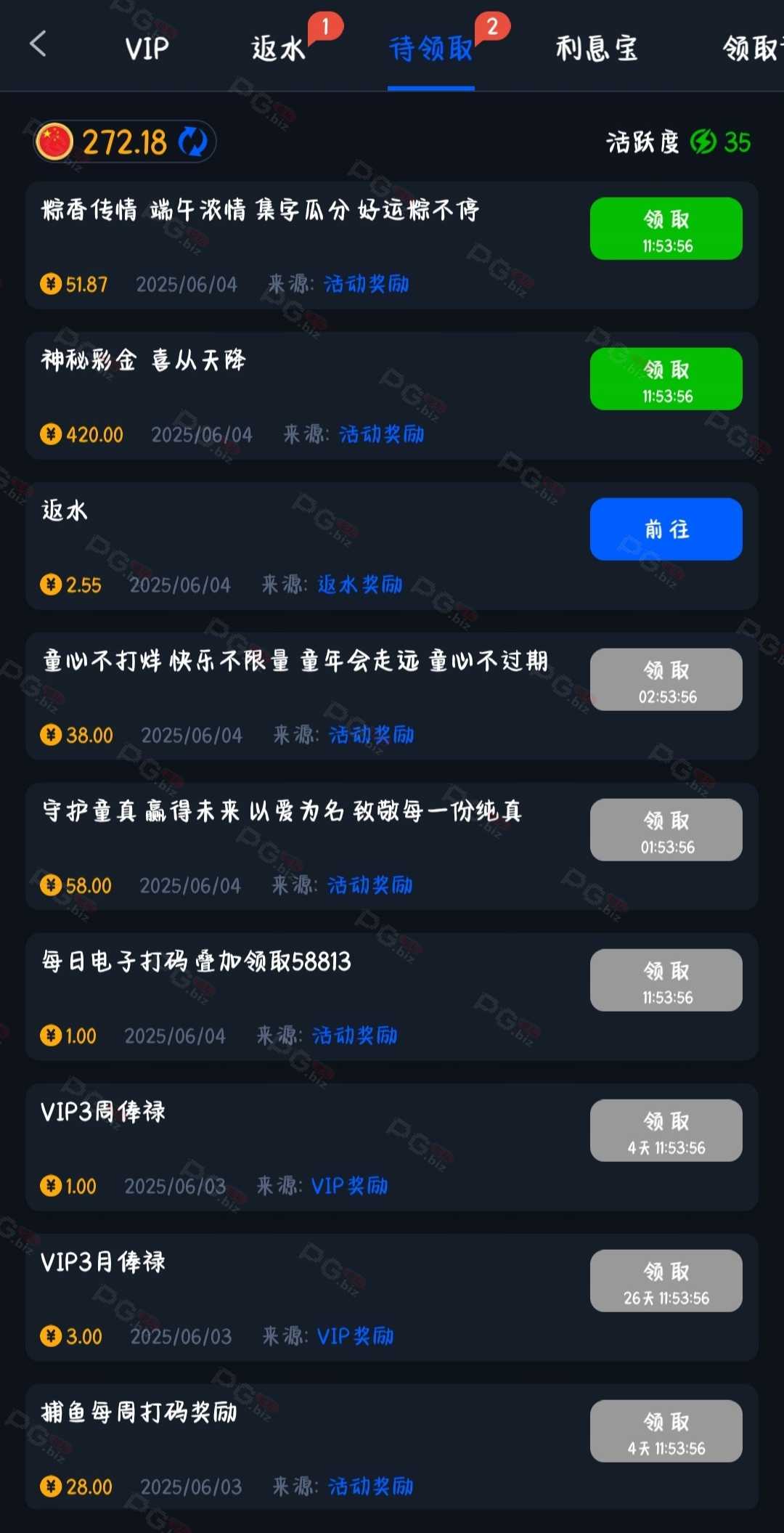
Task: Refresh the 272.18 balance
Action: pyautogui.click(x=193, y=142)
